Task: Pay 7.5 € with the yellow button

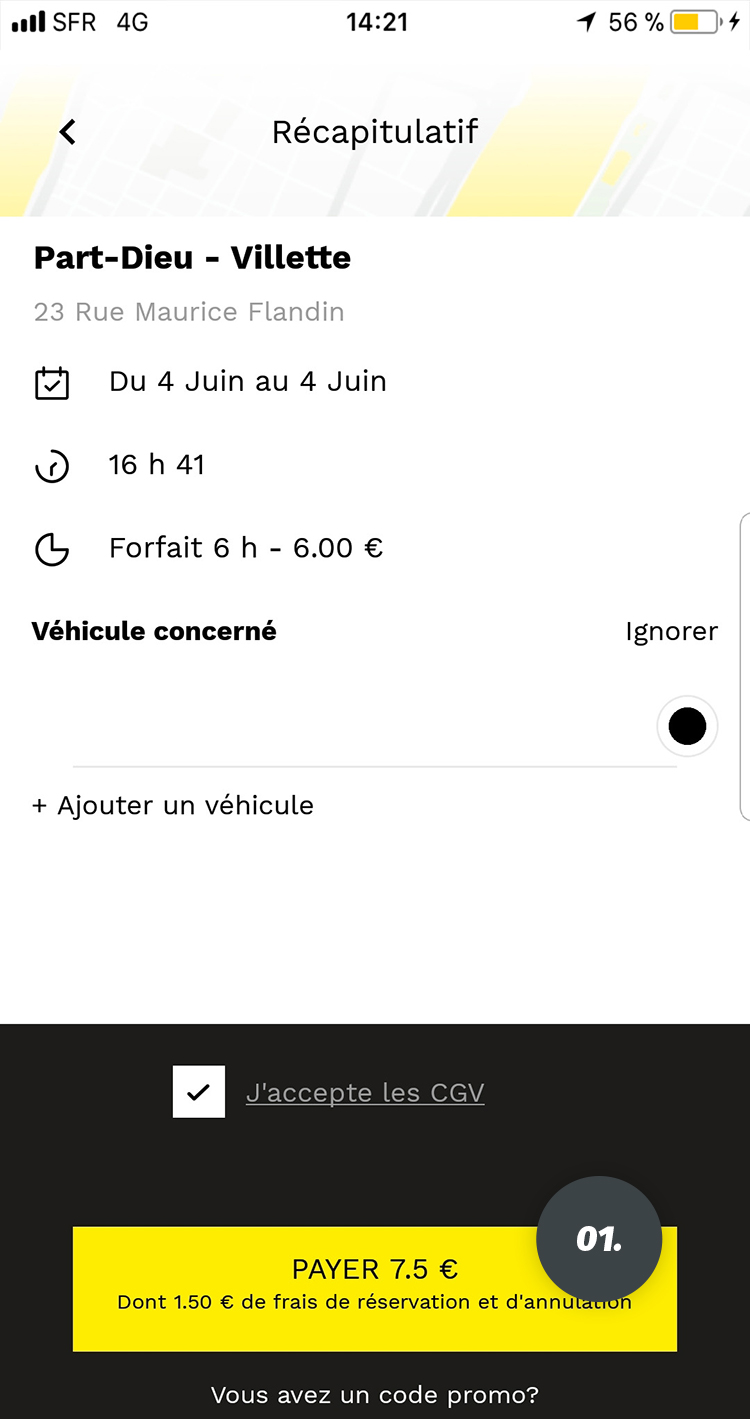Action: [375, 1289]
